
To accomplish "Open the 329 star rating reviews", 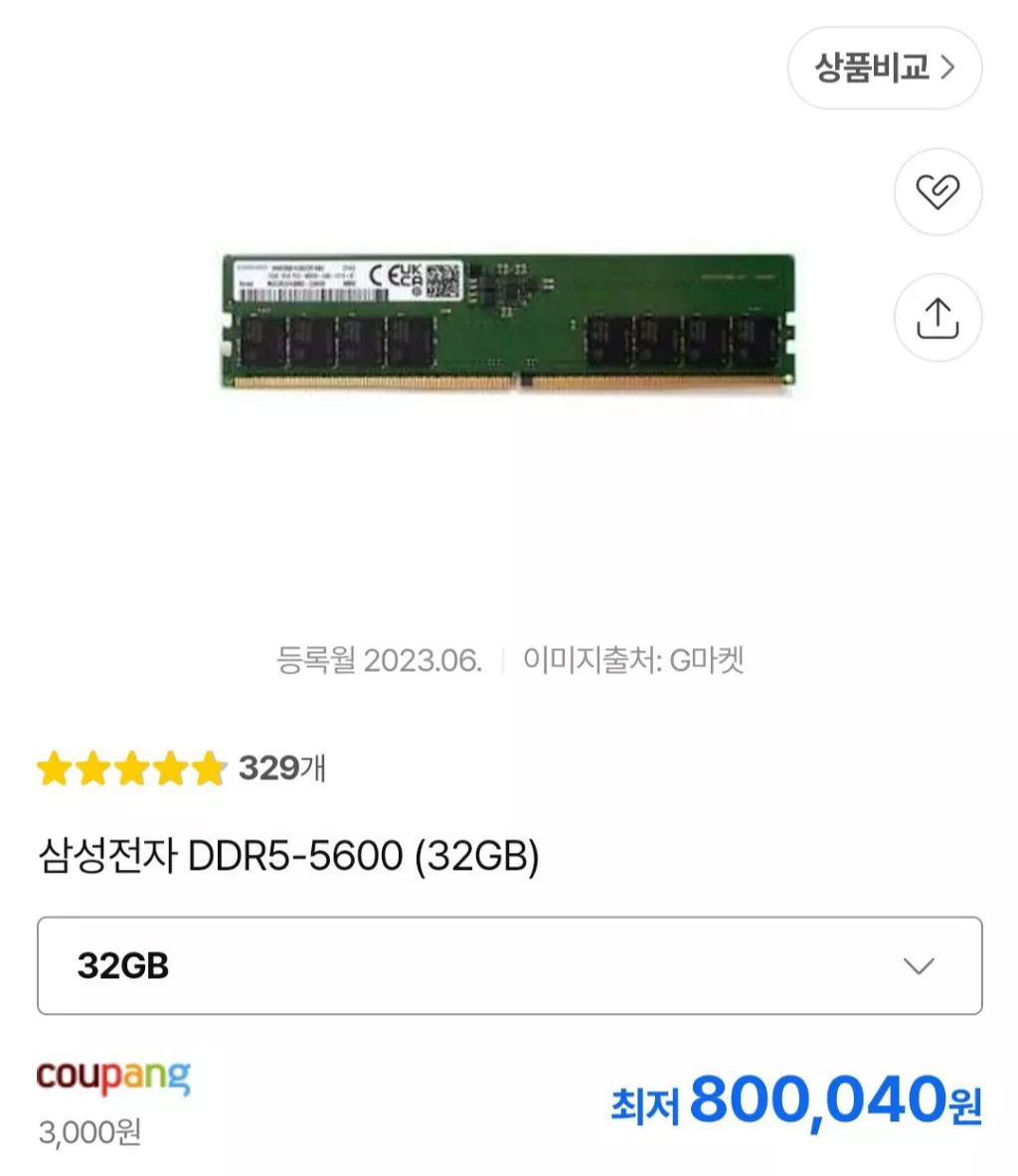I will (182, 768).
